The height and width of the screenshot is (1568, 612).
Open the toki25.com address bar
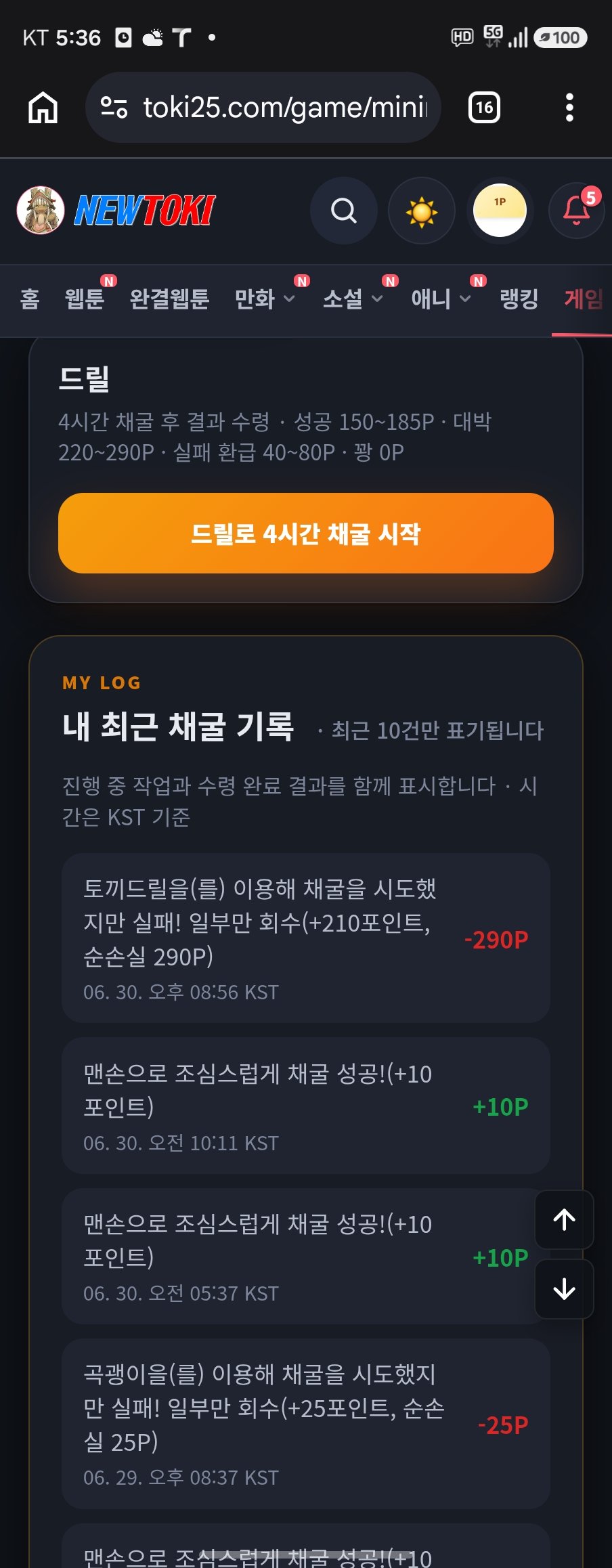(263, 108)
